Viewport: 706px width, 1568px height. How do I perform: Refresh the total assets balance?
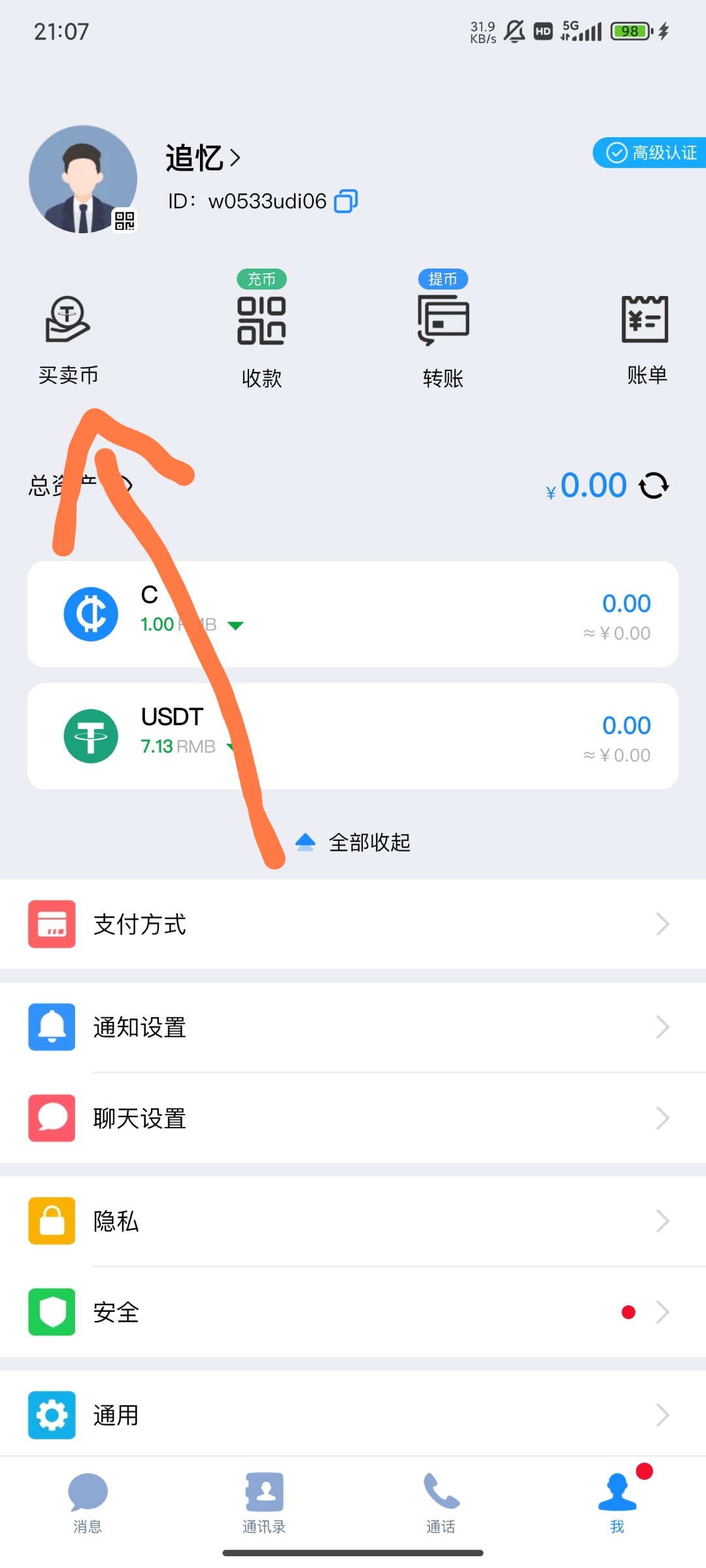654,485
